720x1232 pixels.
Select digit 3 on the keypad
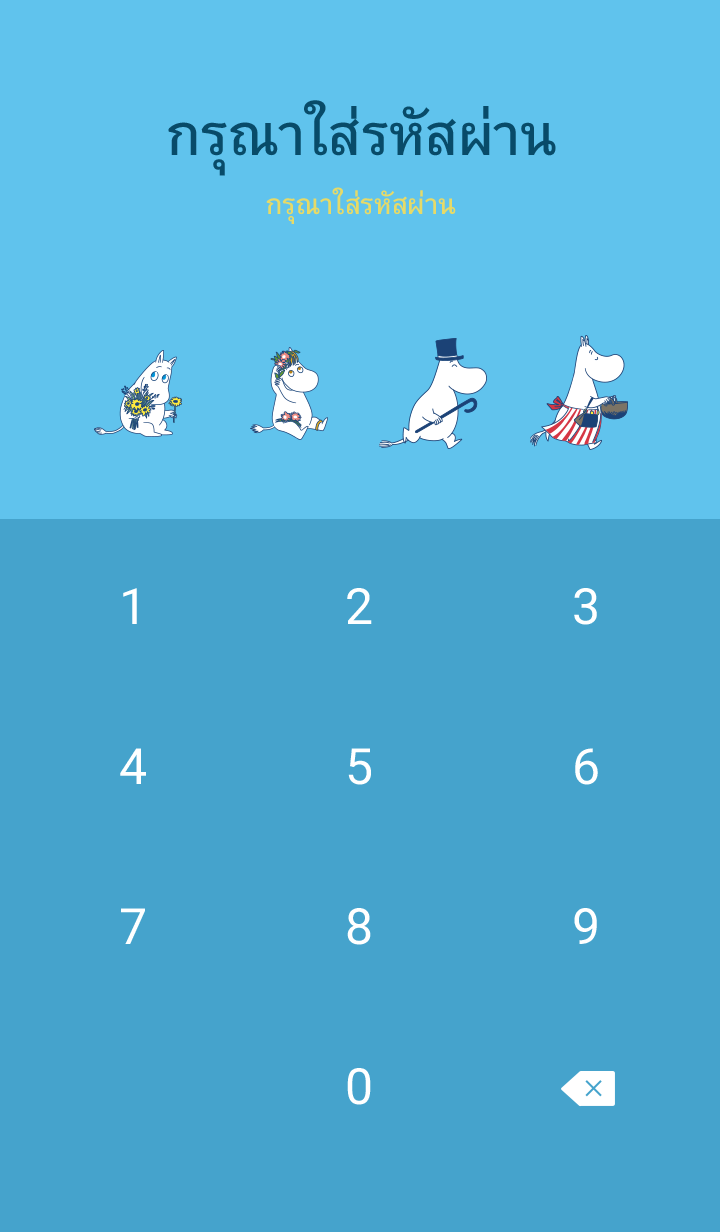point(585,607)
